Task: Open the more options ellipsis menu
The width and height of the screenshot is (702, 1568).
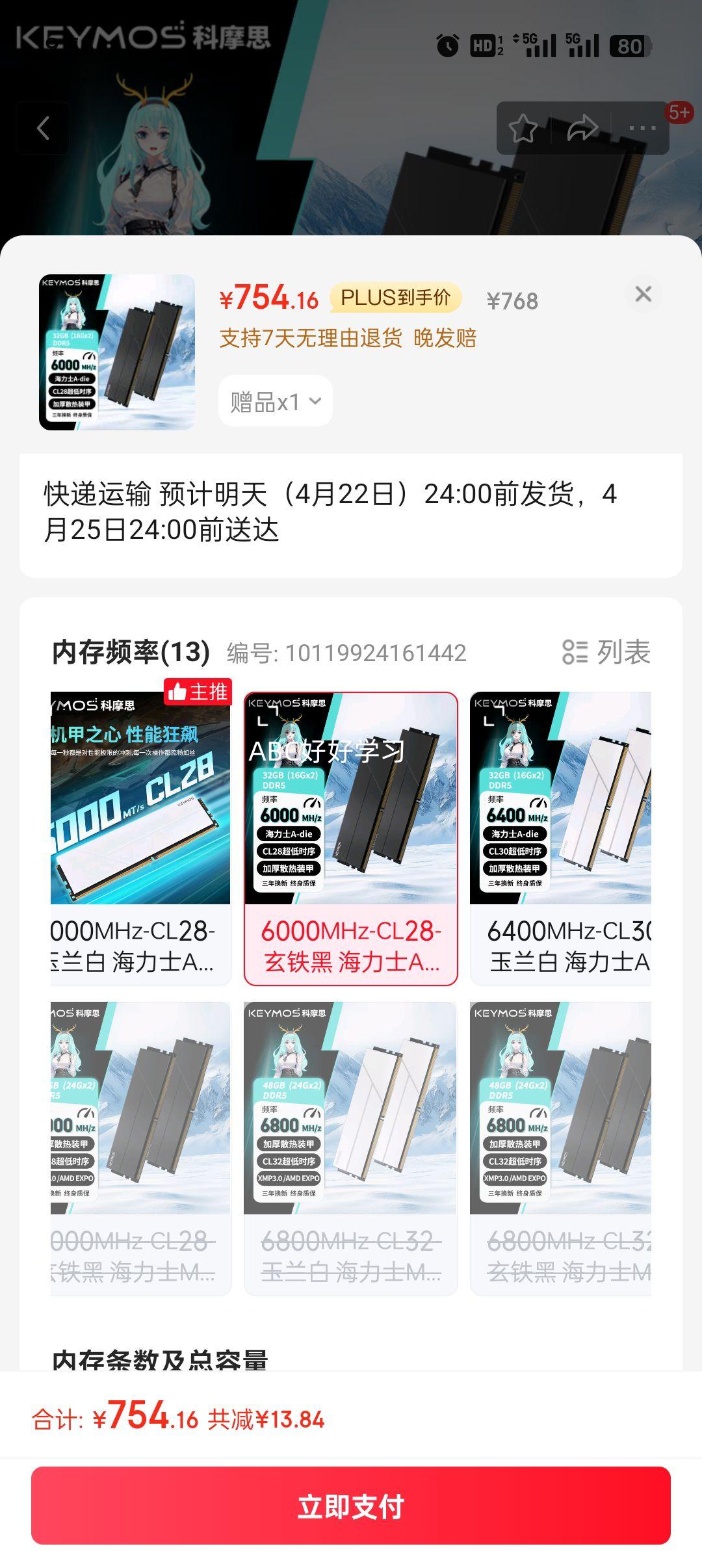Action: pos(640,127)
